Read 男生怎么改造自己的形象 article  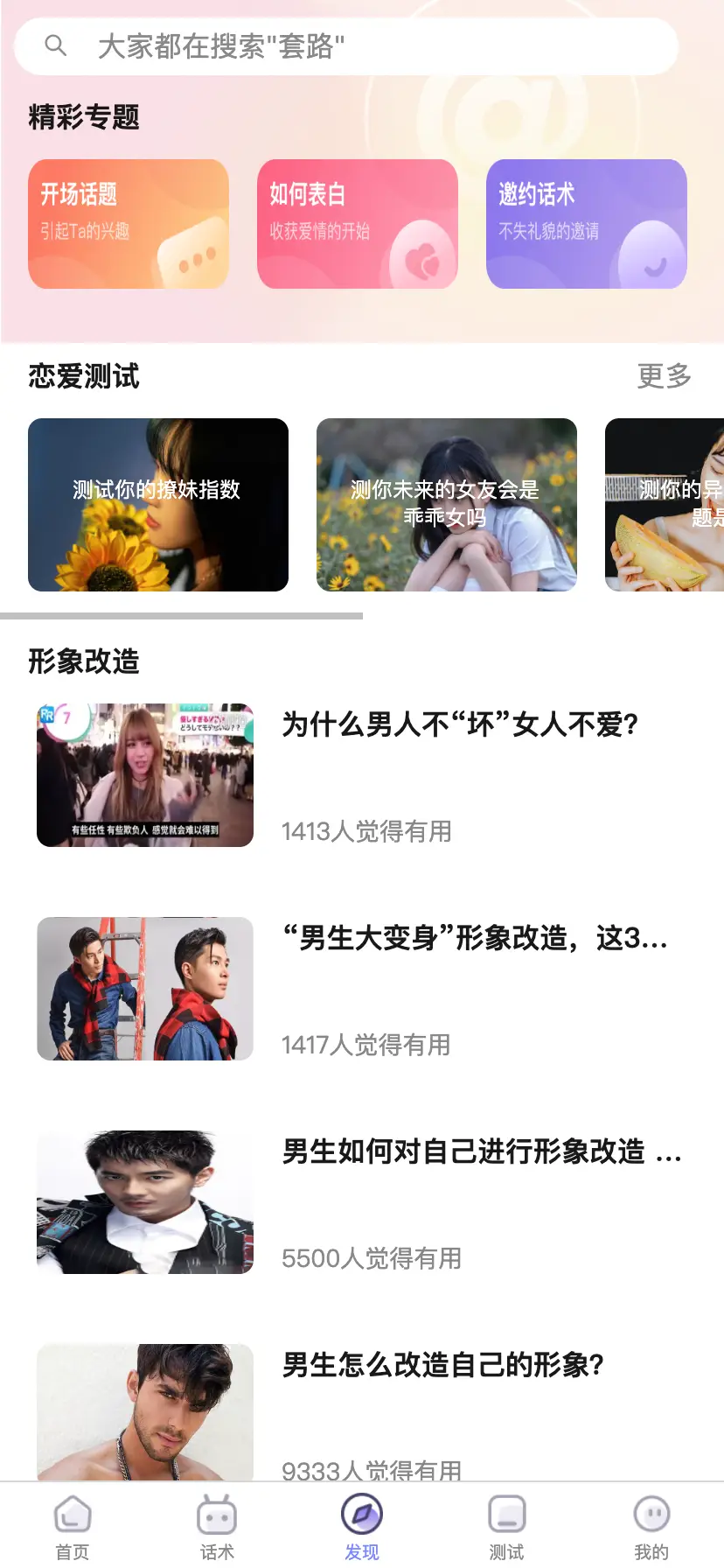tap(442, 1365)
